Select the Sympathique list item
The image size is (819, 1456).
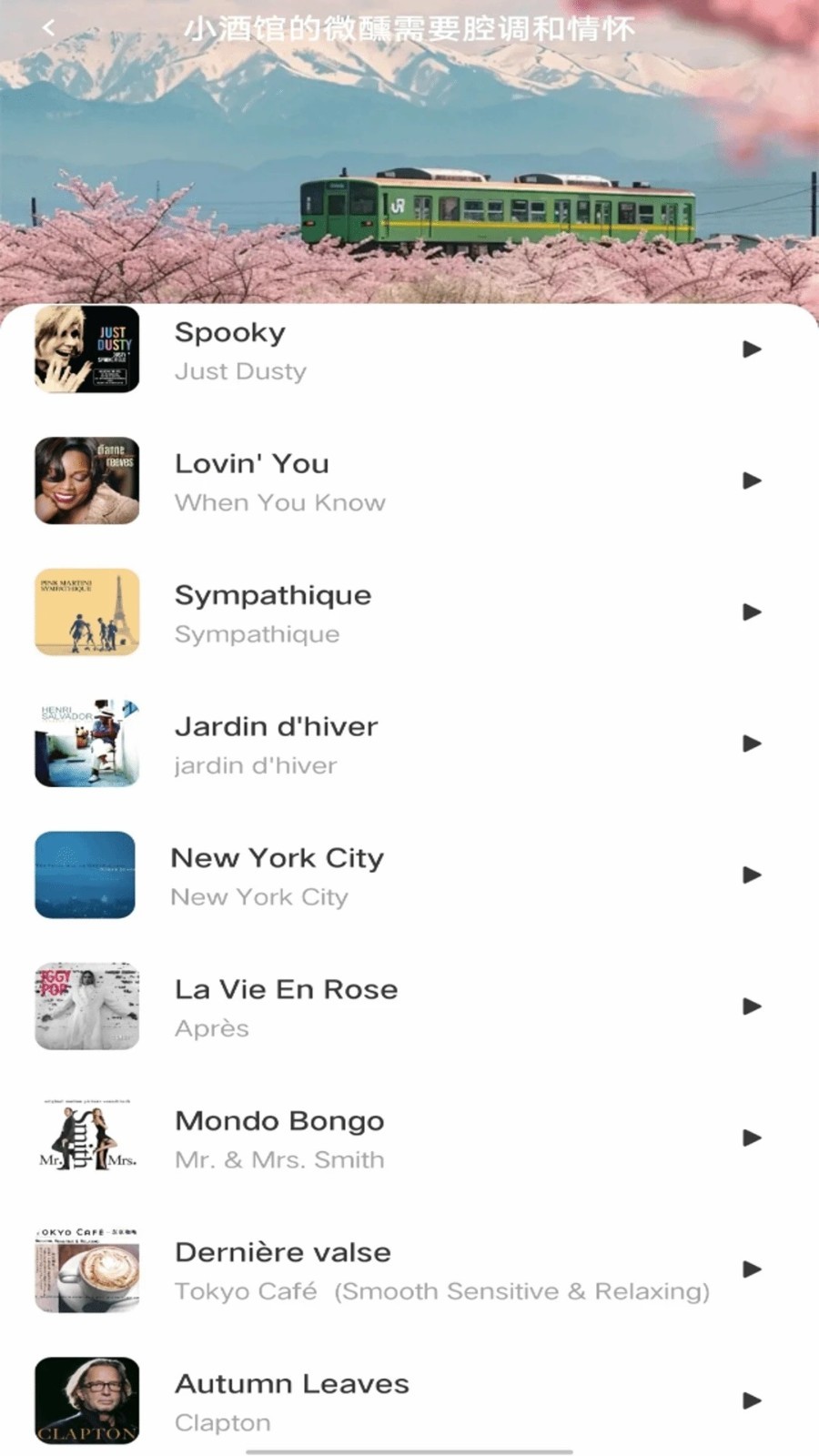[x=364, y=612]
